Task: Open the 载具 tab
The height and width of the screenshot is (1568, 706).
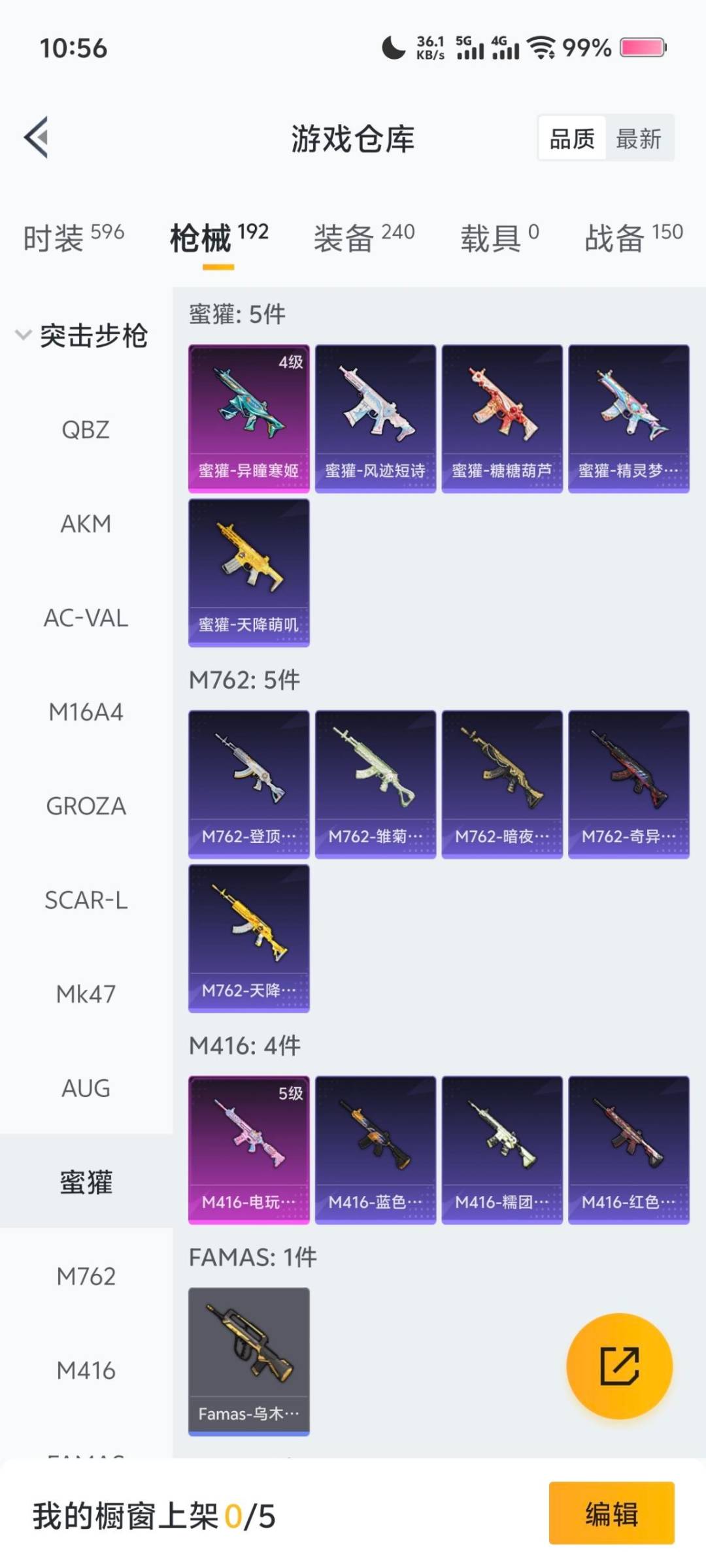Action: coord(499,237)
